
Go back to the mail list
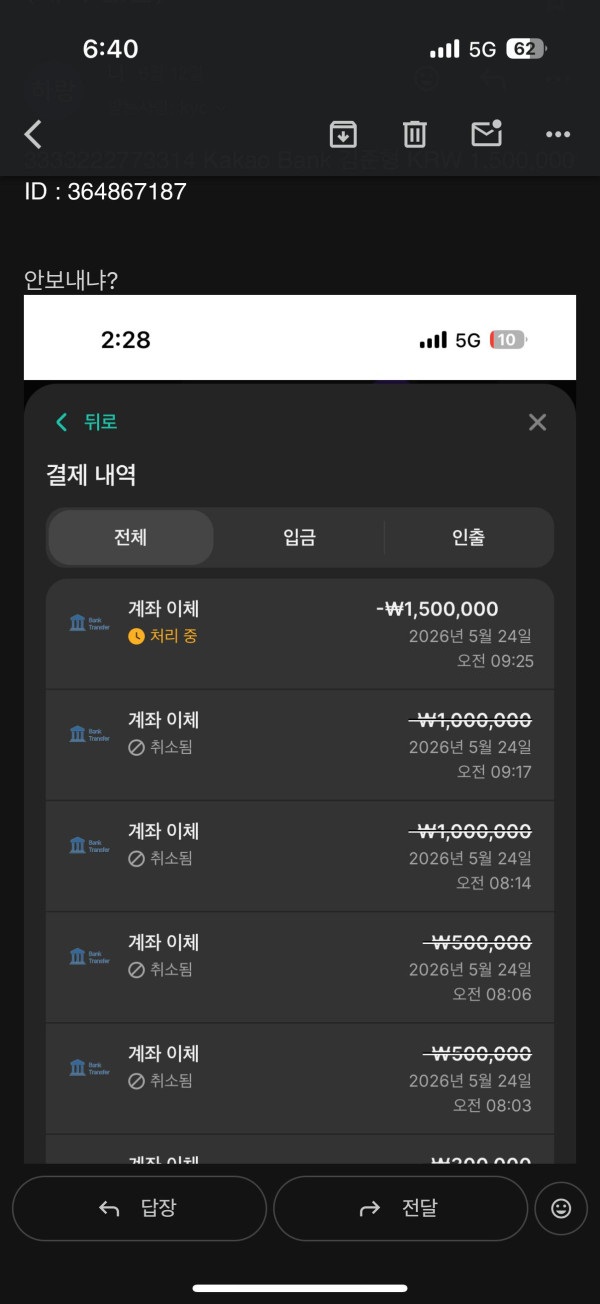coord(34,134)
